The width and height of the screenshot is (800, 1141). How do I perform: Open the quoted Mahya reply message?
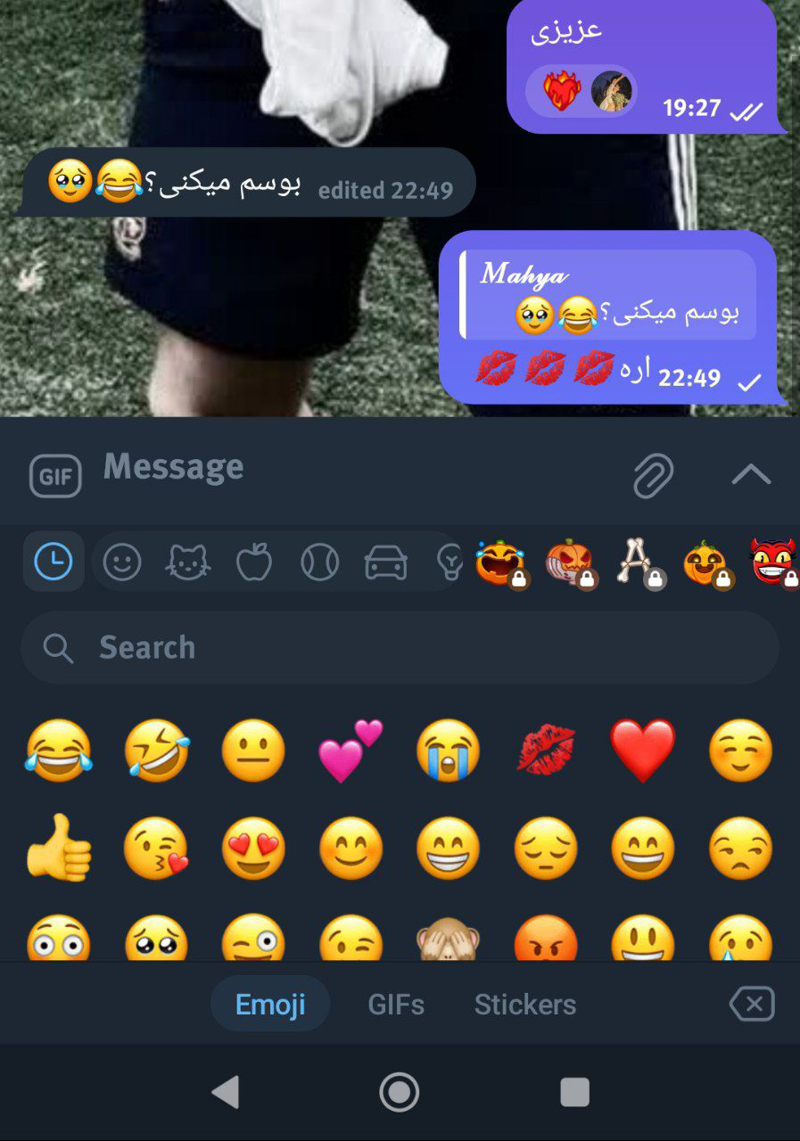[x=608, y=294]
